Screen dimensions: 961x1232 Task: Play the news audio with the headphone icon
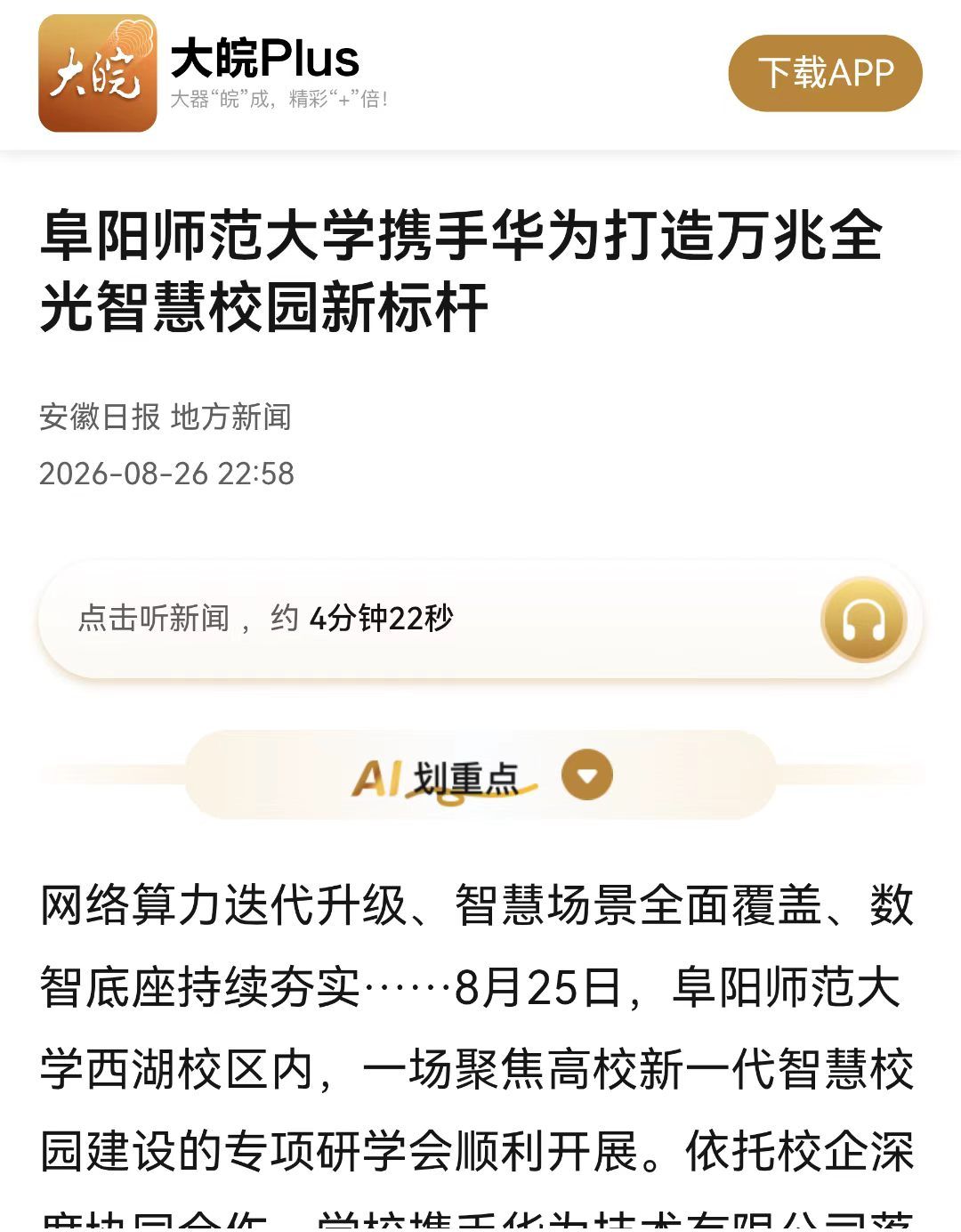click(862, 620)
